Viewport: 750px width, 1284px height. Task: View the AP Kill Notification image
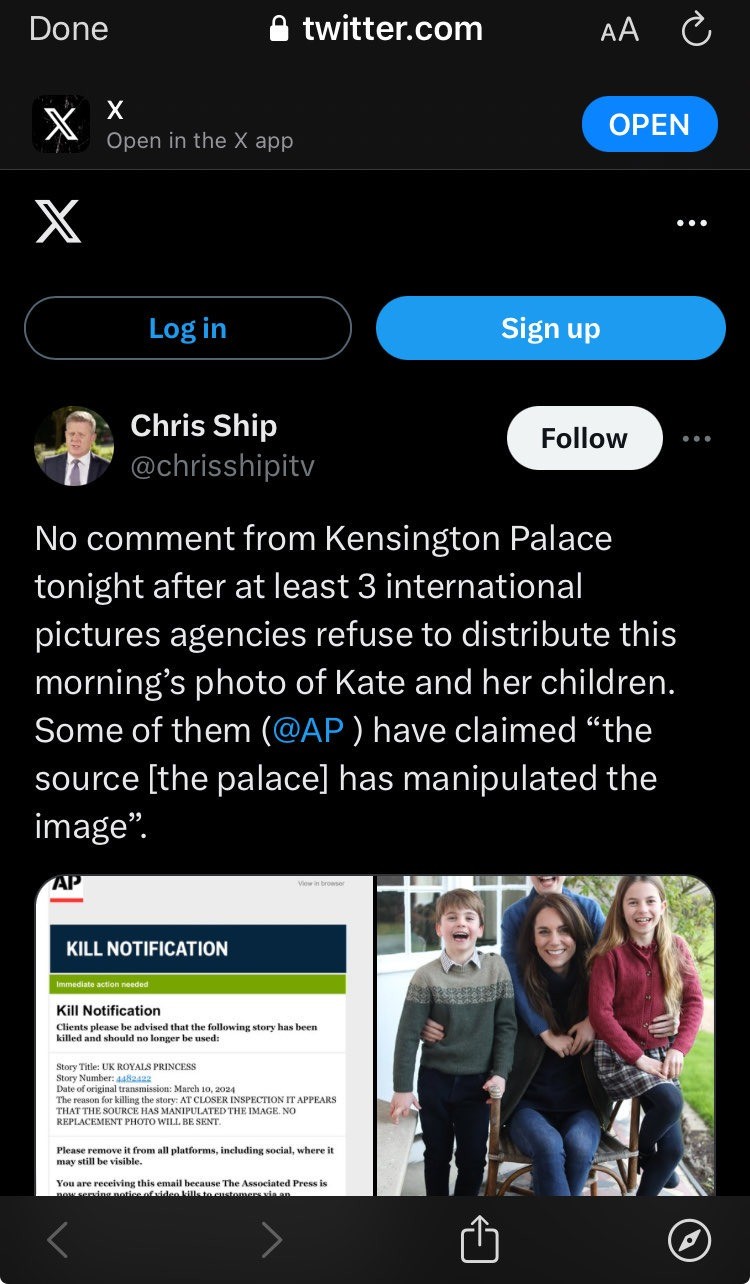204,1035
